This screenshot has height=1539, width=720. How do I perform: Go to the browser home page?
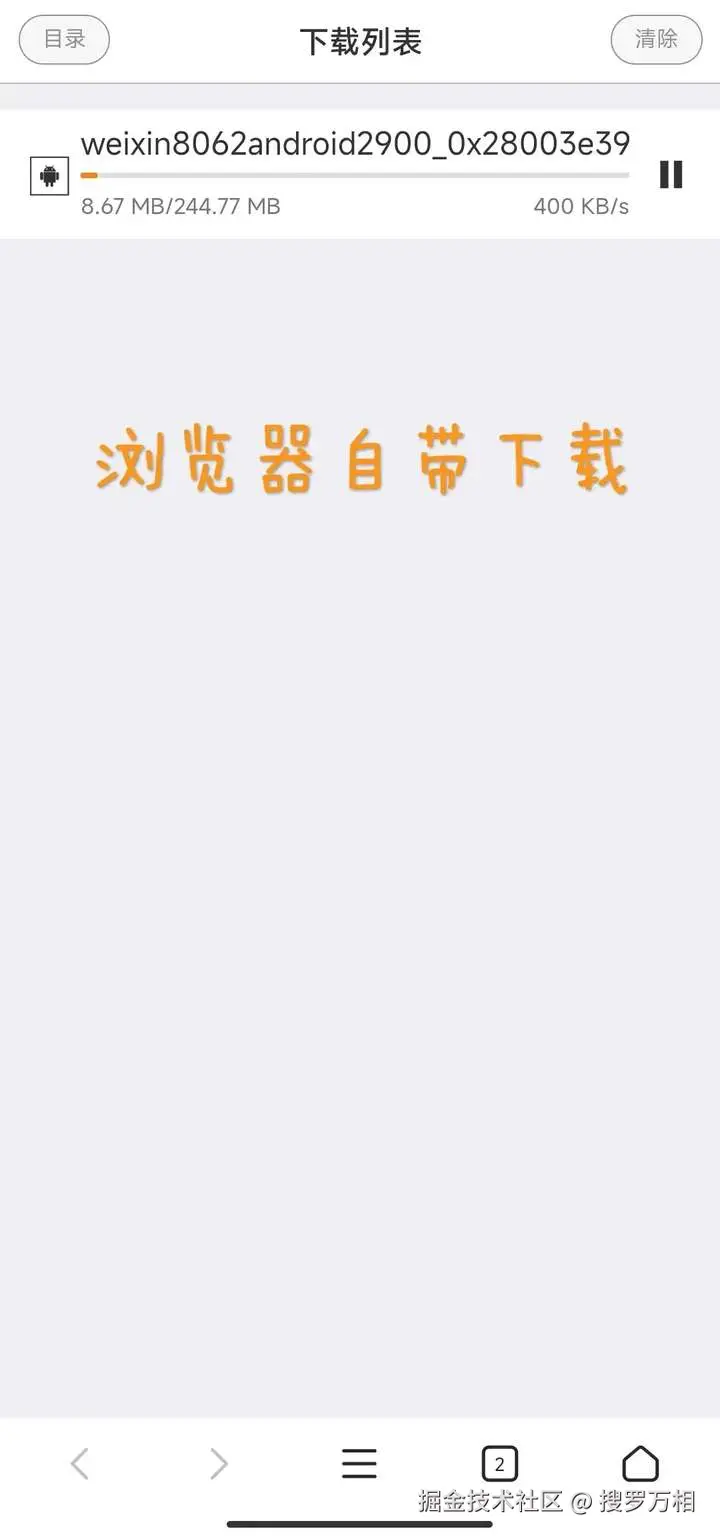(x=640, y=1464)
